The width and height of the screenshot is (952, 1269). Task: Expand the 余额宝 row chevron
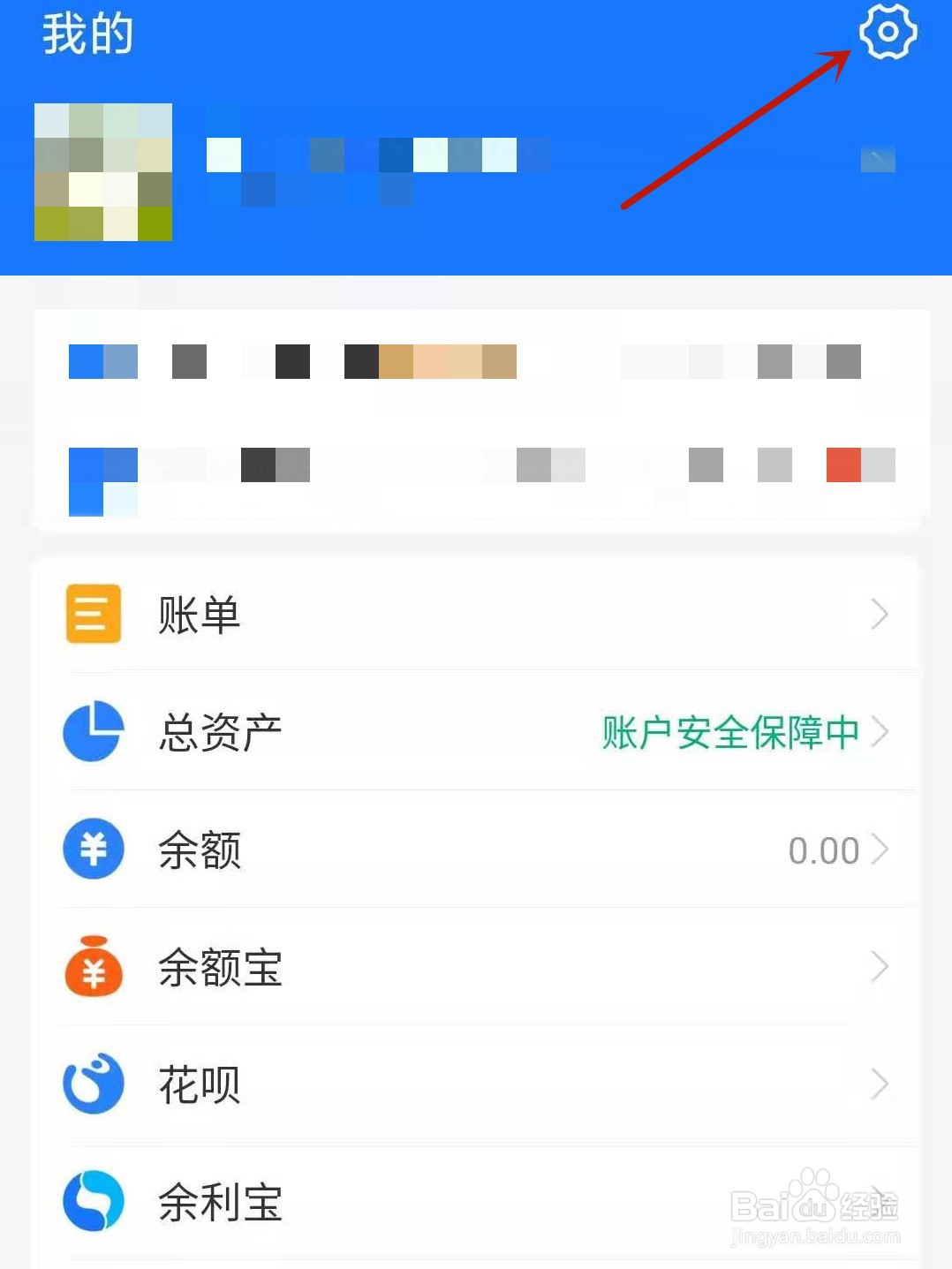coord(880,966)
